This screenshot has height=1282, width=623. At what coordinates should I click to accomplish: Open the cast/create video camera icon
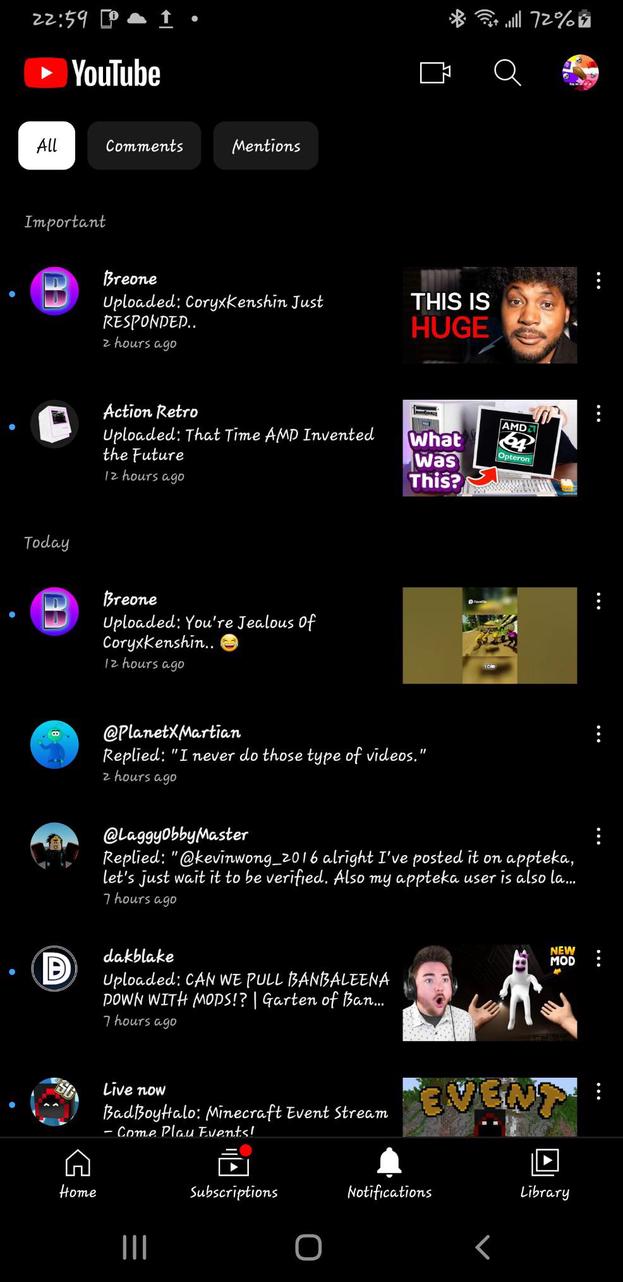tap(435, 73)
